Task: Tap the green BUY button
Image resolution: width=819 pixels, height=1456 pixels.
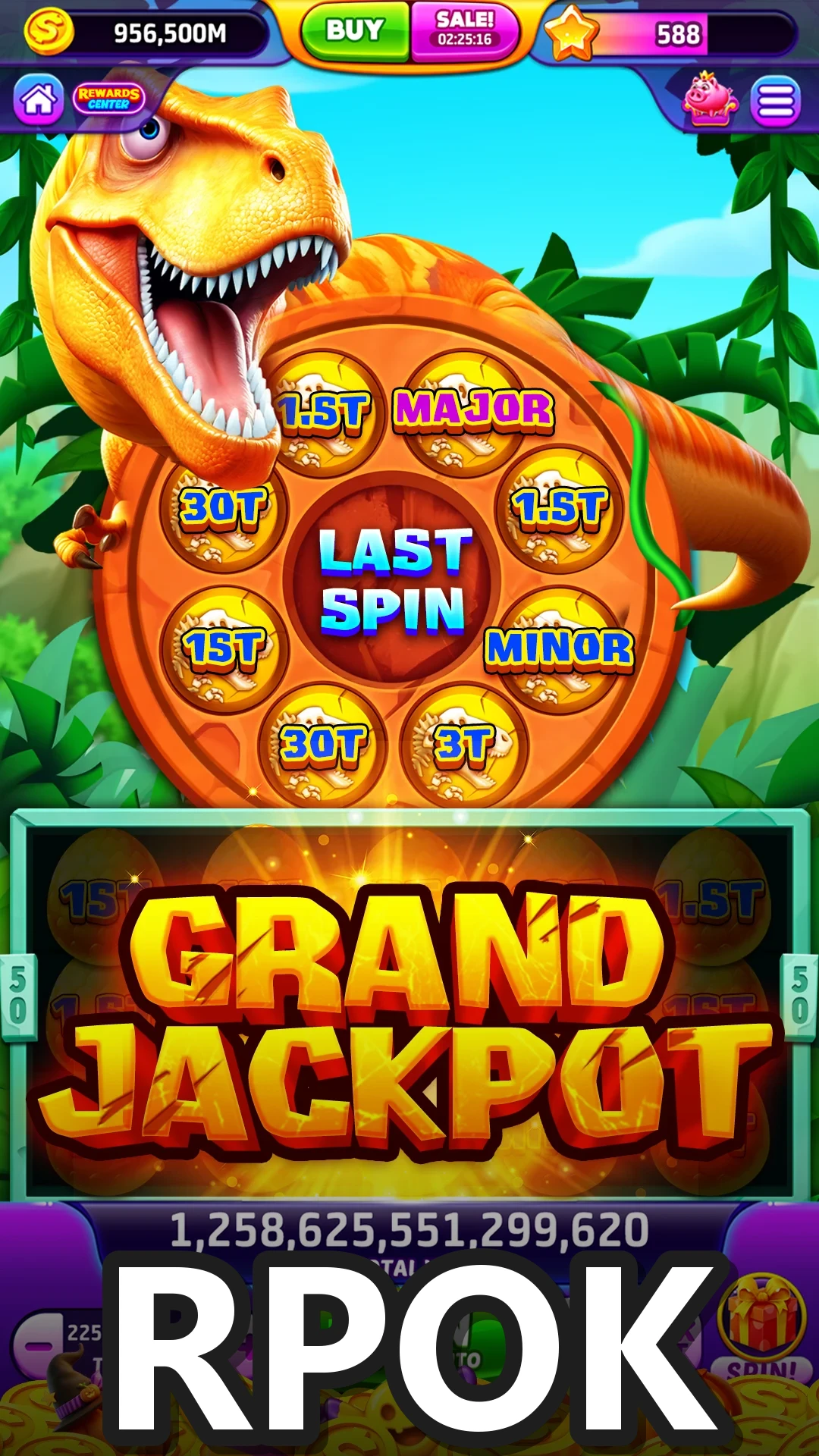Action: click(x=354, y=32)
